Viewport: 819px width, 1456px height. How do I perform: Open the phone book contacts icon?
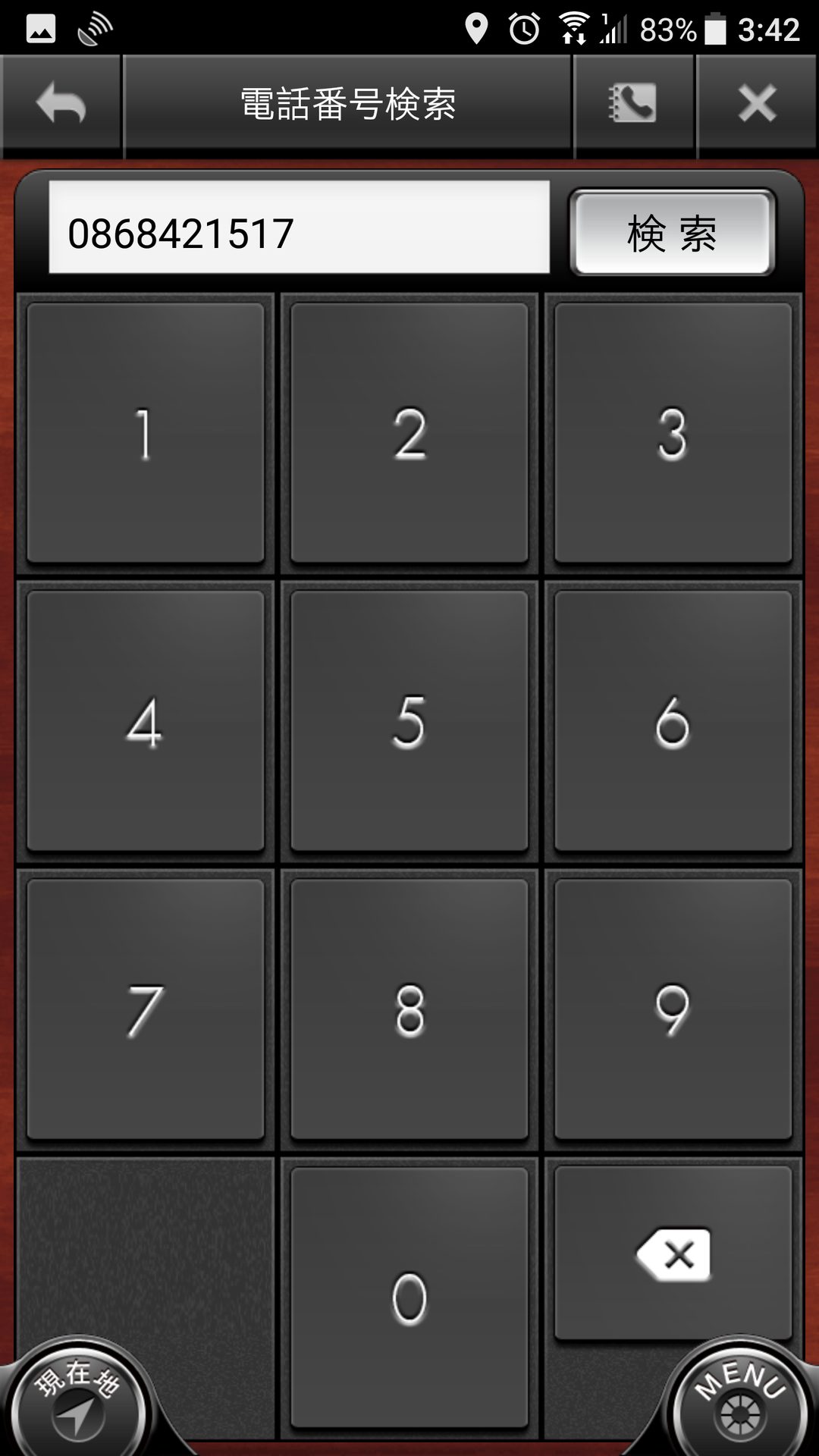tap(633, 103)
